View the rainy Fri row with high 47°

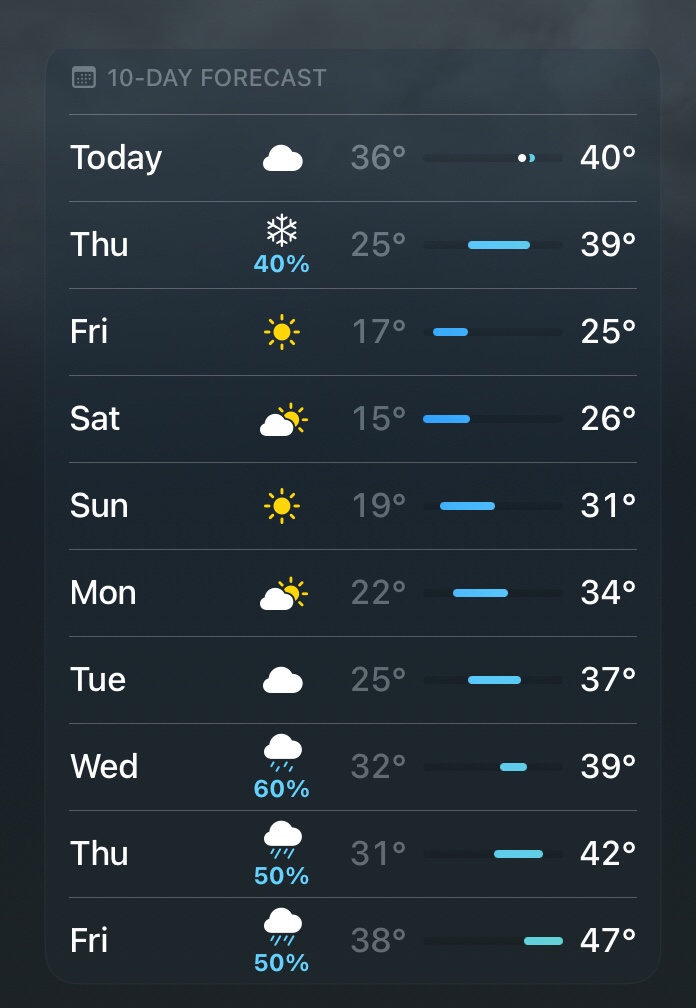coord(352,941)
